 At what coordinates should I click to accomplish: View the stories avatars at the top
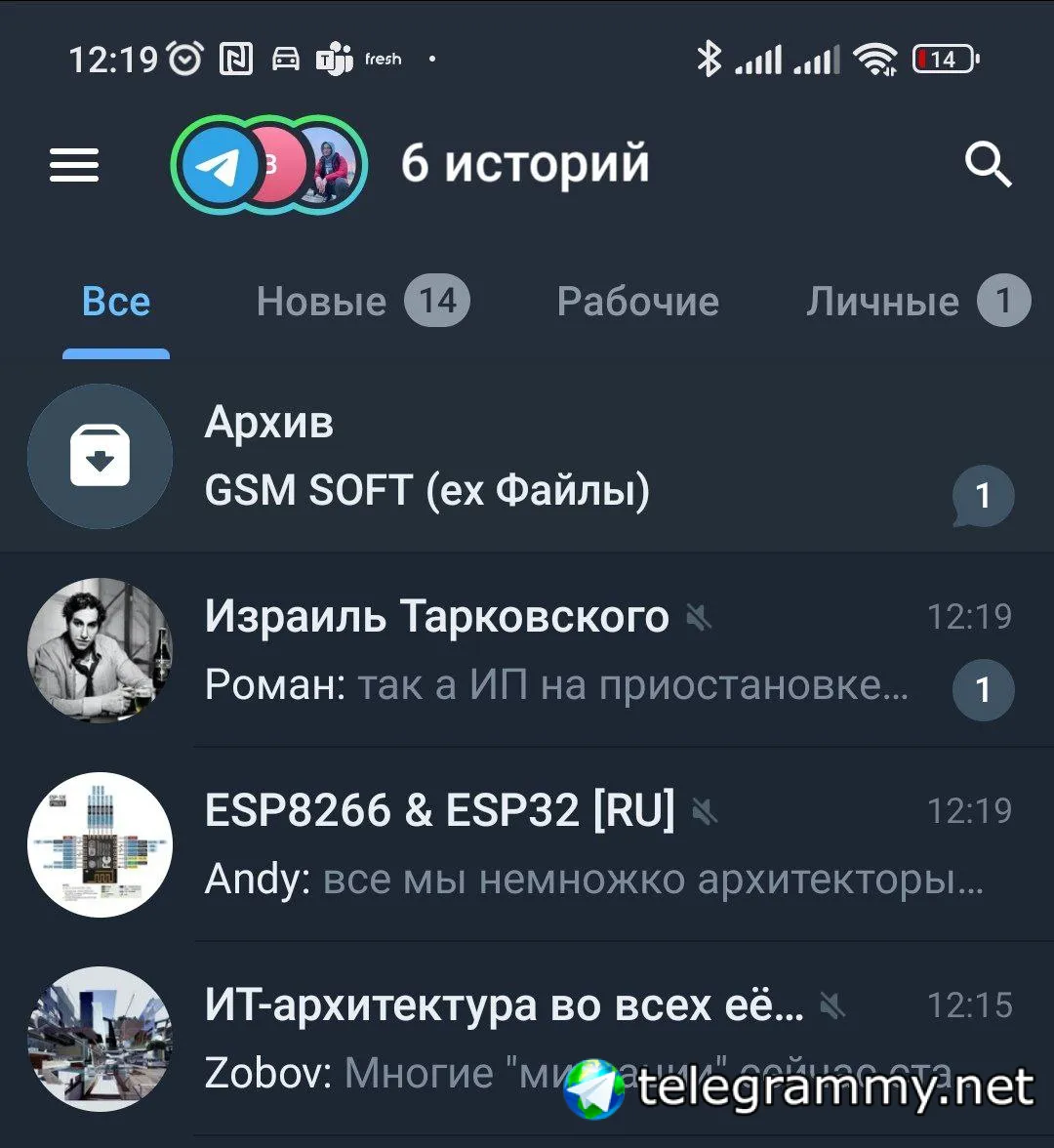268,165
